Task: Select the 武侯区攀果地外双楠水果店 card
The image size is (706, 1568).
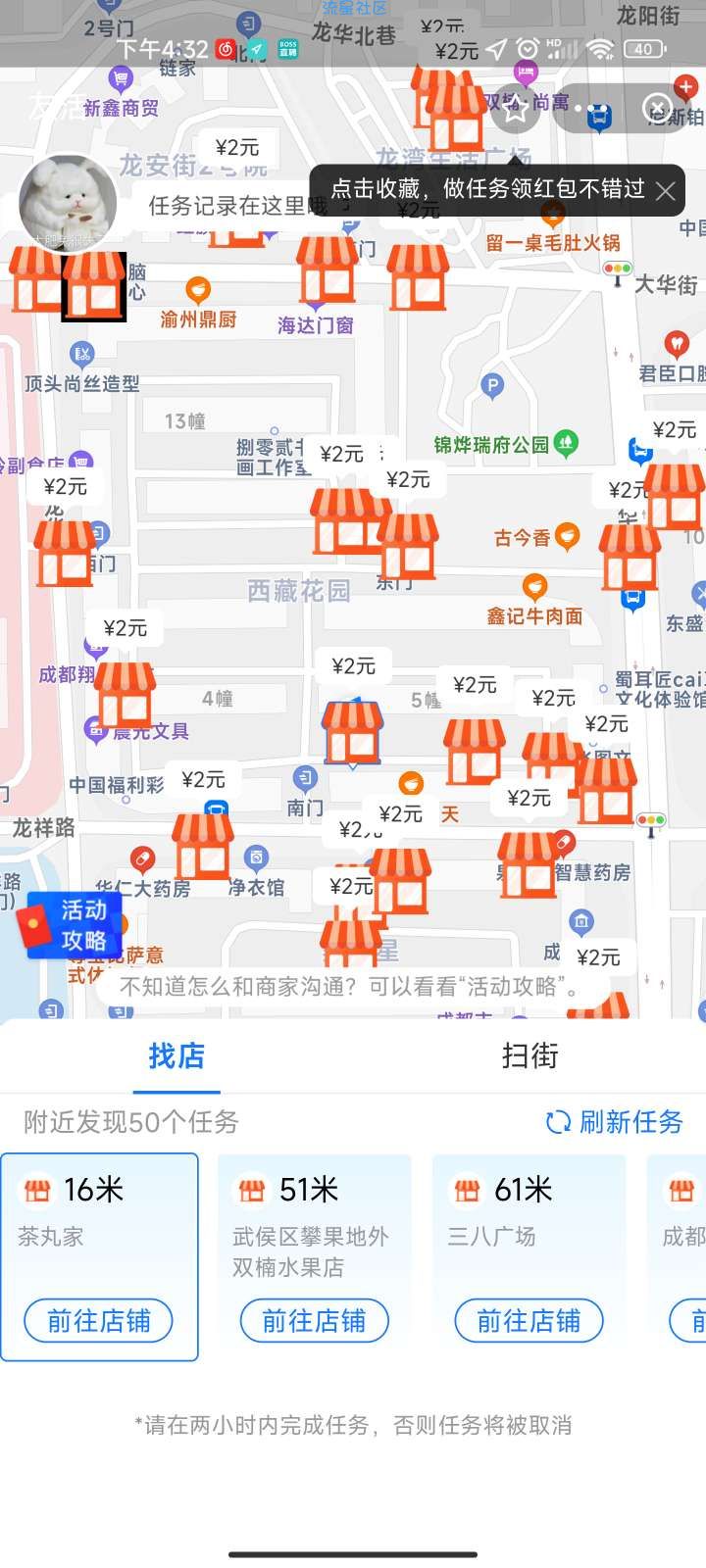Action: tap(314, 1225)
